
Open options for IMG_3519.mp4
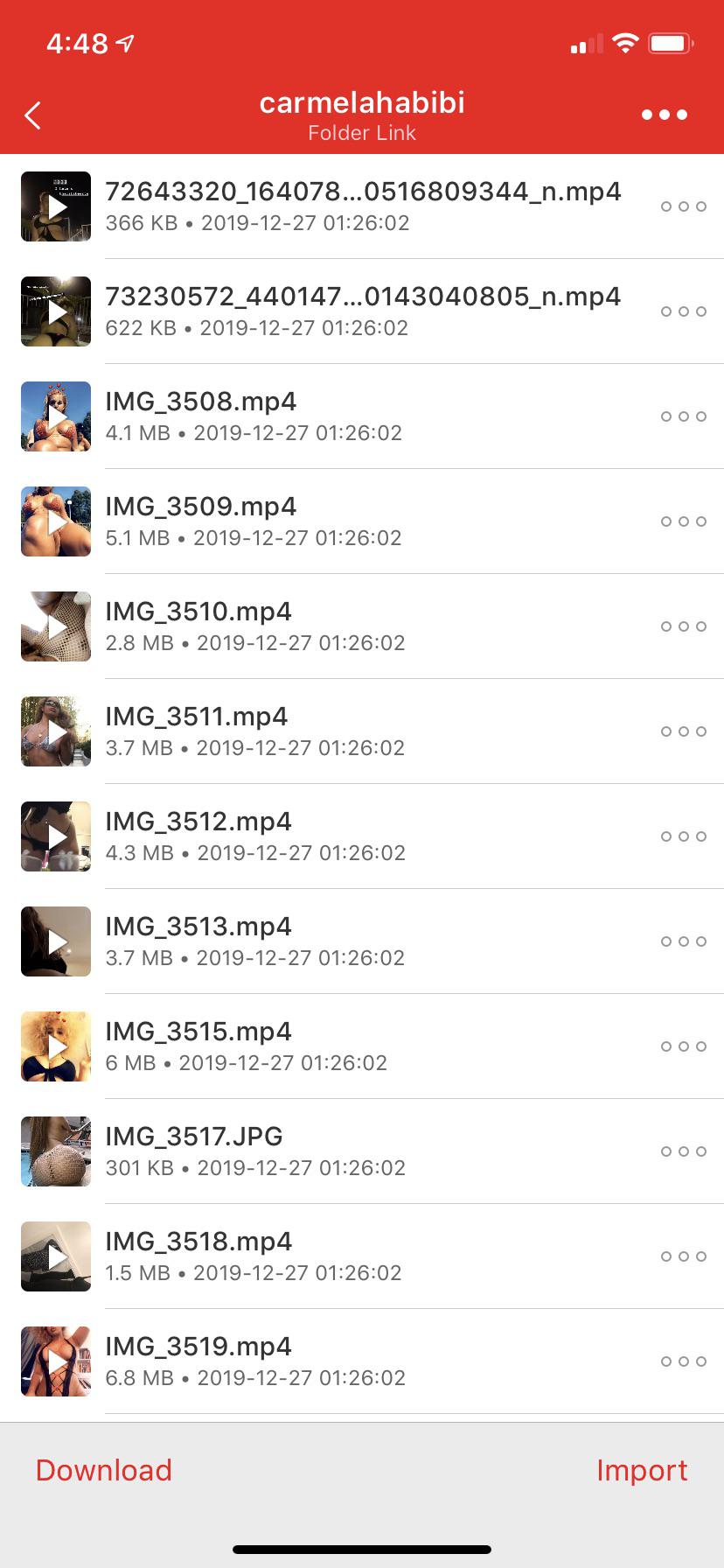click(x=683, y=1361)
